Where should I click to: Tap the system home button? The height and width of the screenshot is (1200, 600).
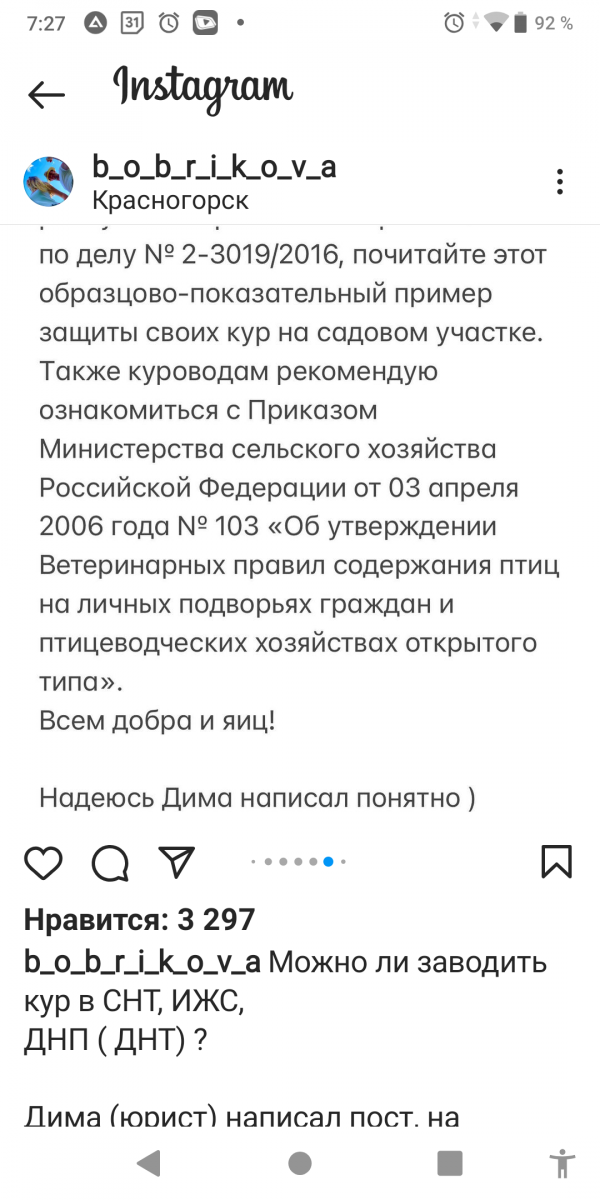pyautogui.click(x=299, y=1163)
